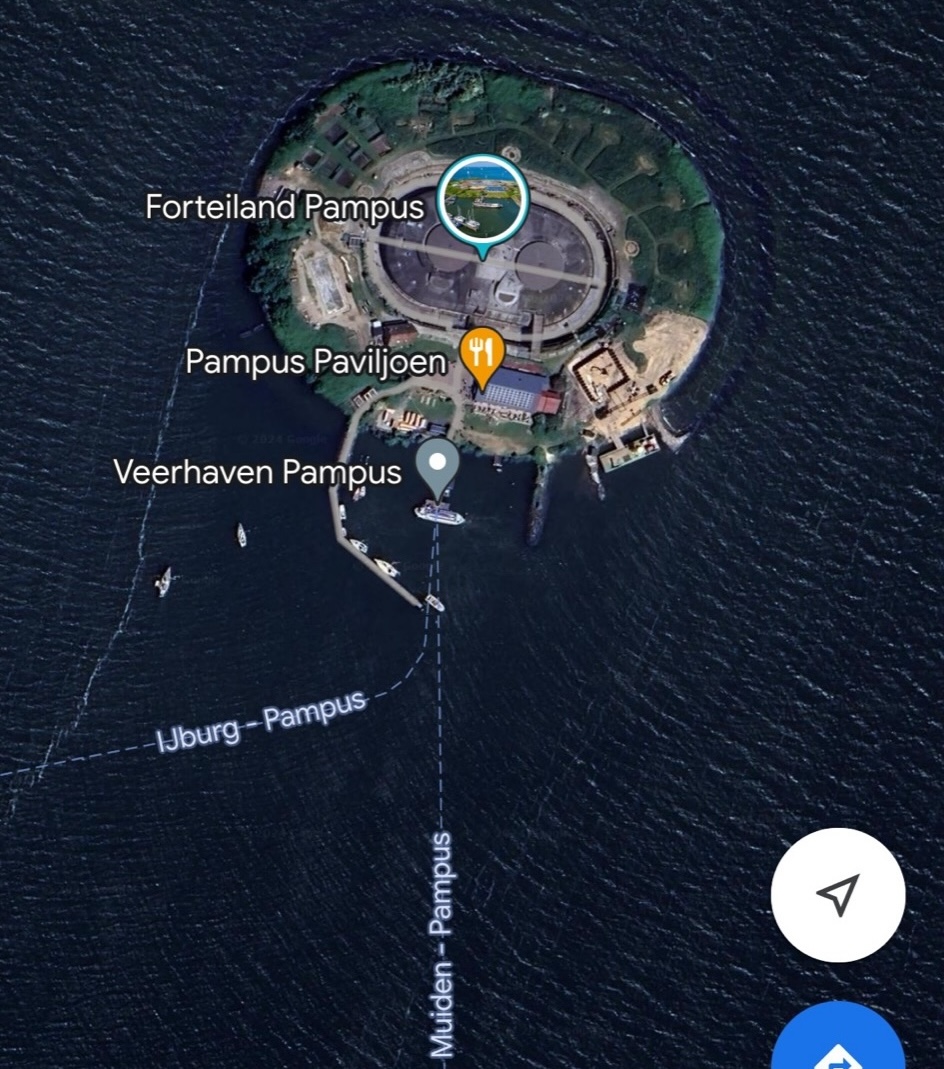This screenshot has height=1069, width=944.
Task: Select the Pampus Paviljoen restaurant pin
Action: 481,353
